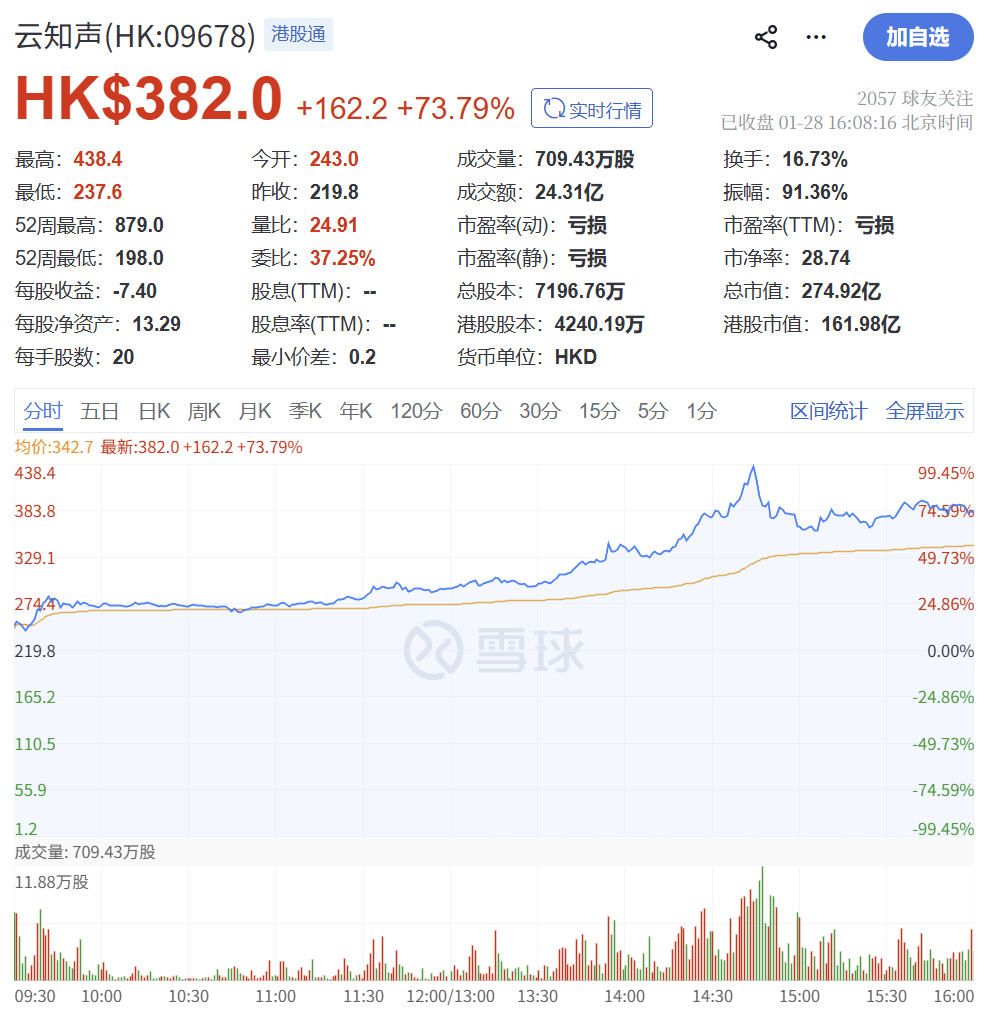The width and height of the screenshot is (986, 1018).
Task: Open the 1分 interval chart
Action: pyautogui.click(x=702, y=411)
